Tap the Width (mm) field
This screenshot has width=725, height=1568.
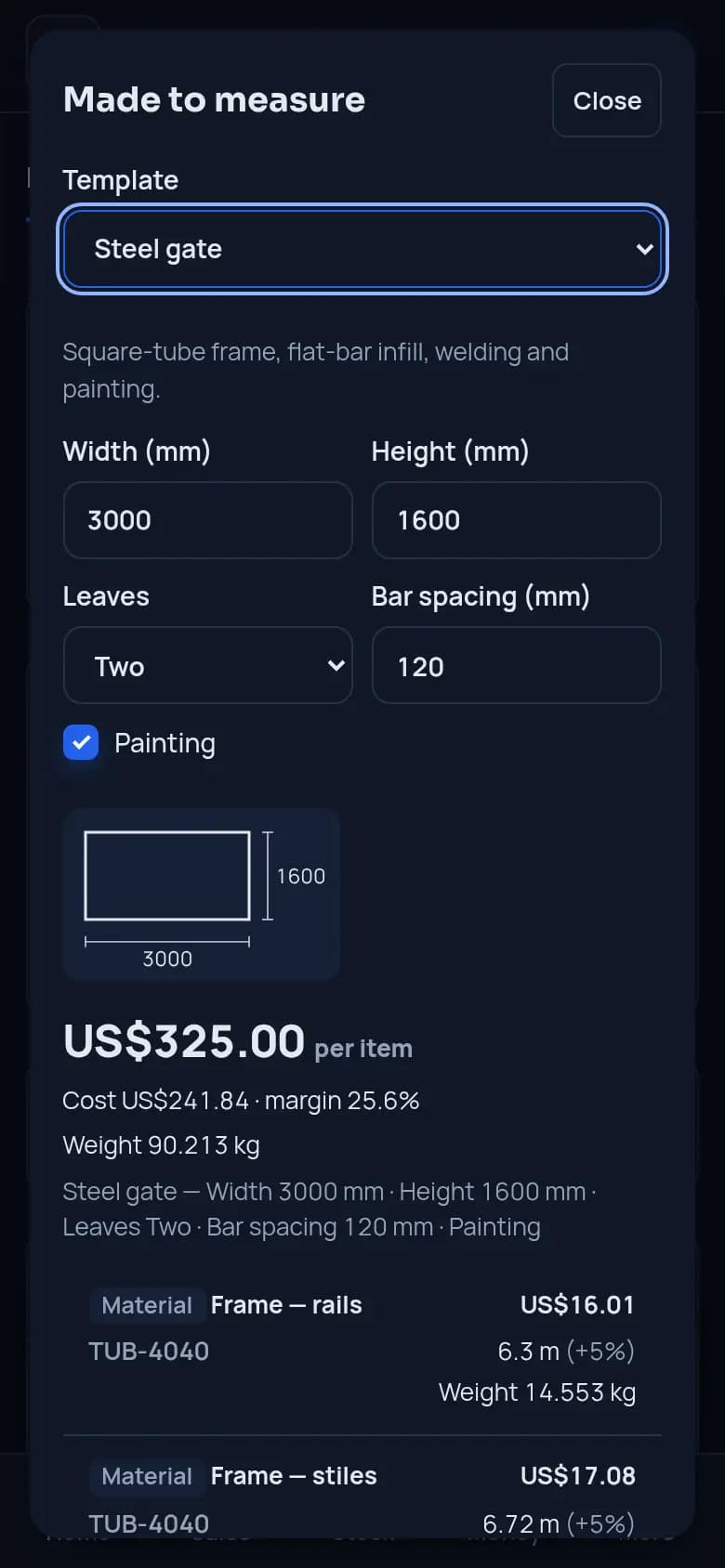208,520
